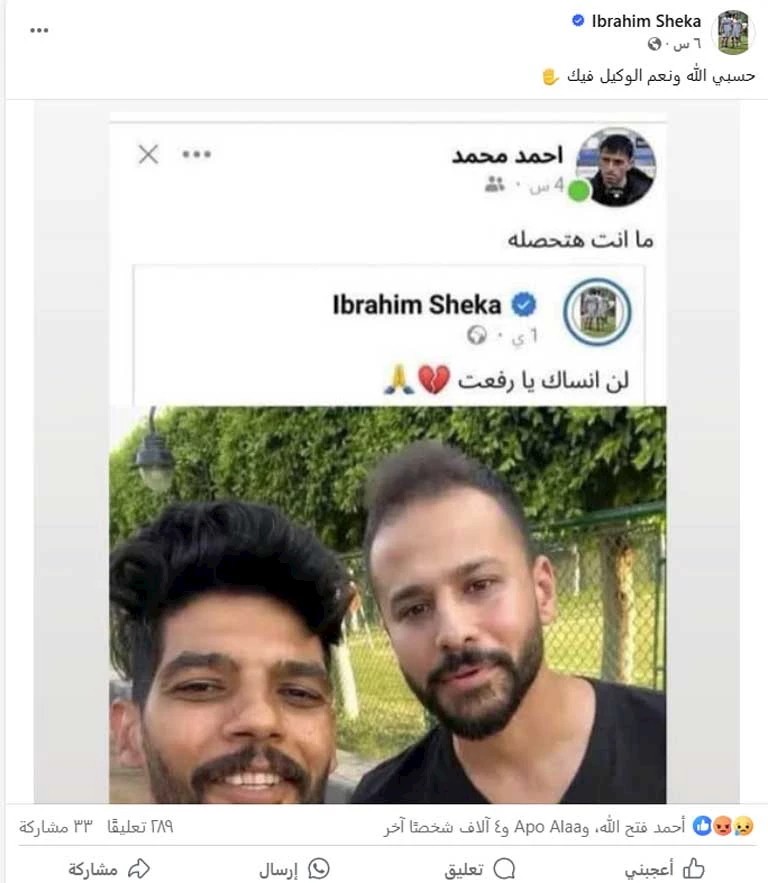Open the post's three-dot options menu
Viewport: 768px width, 883px height.
click(x=39, y=30)
